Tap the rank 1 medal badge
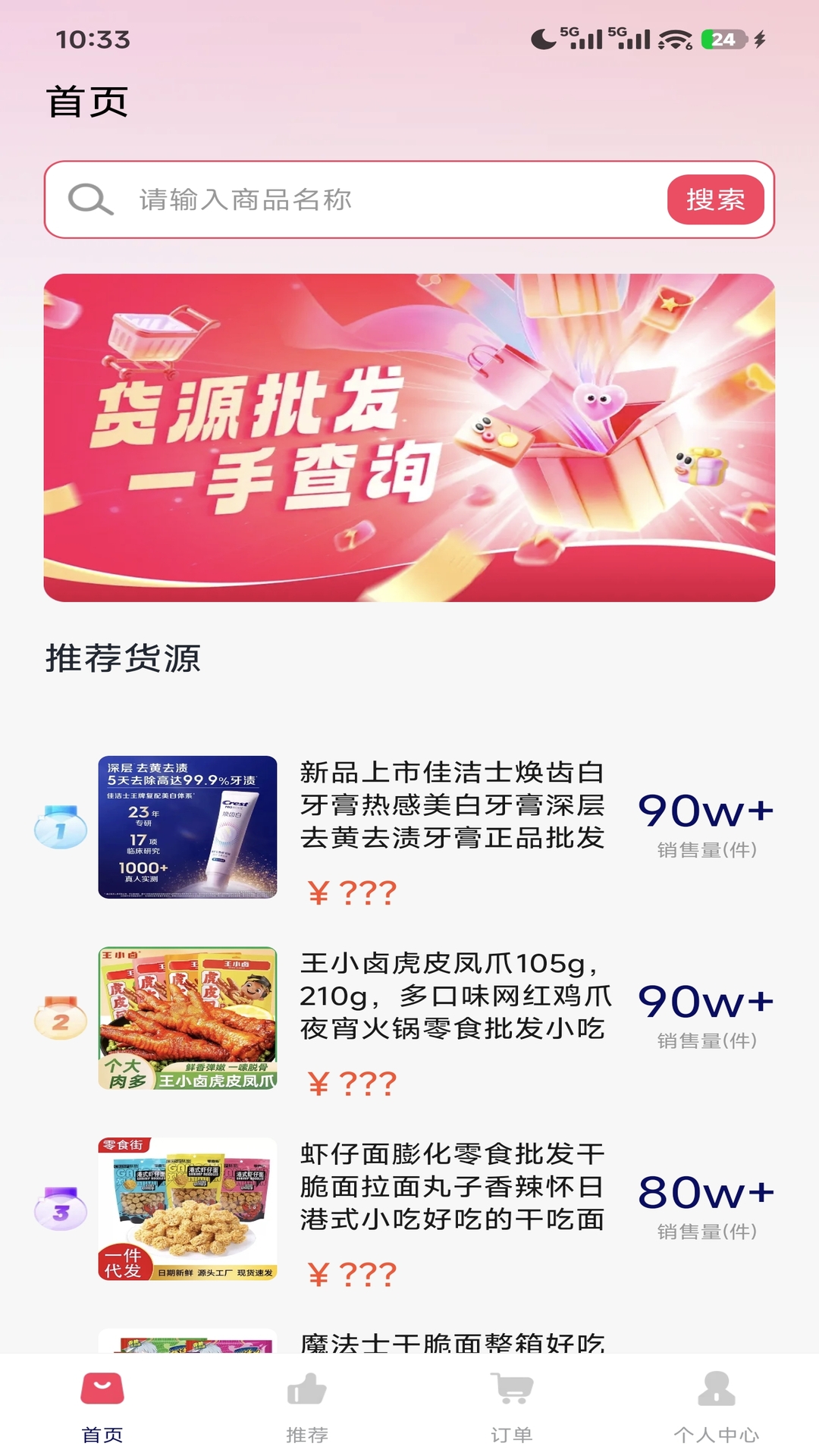This screenshot has height=1456, width=819. pyautogui.click(x=61, y=827)
